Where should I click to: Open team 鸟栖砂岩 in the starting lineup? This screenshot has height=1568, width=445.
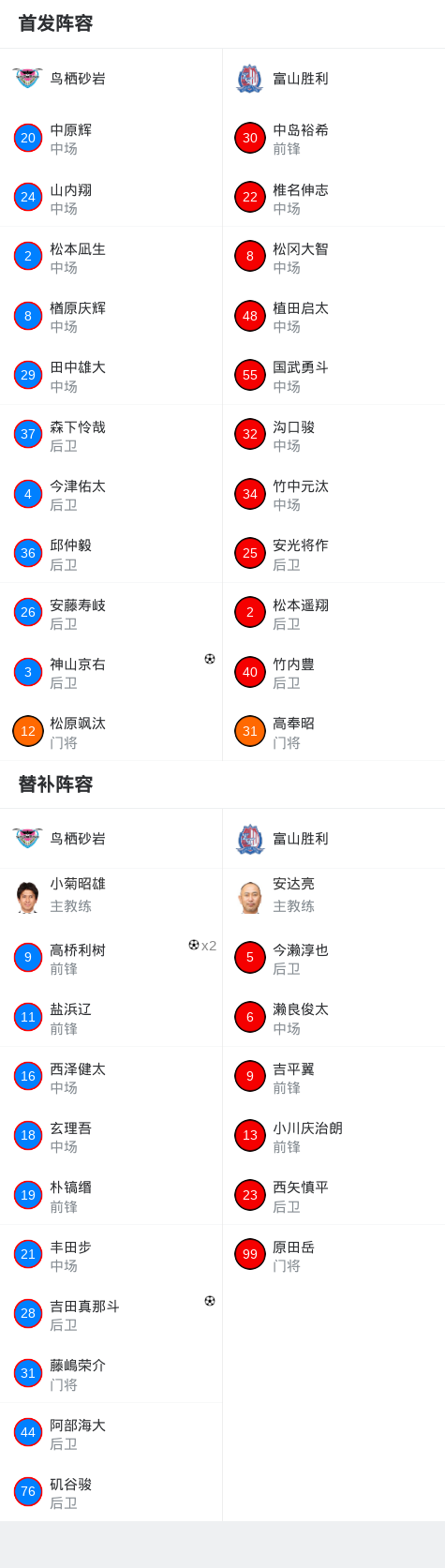[x=111, y=79]
